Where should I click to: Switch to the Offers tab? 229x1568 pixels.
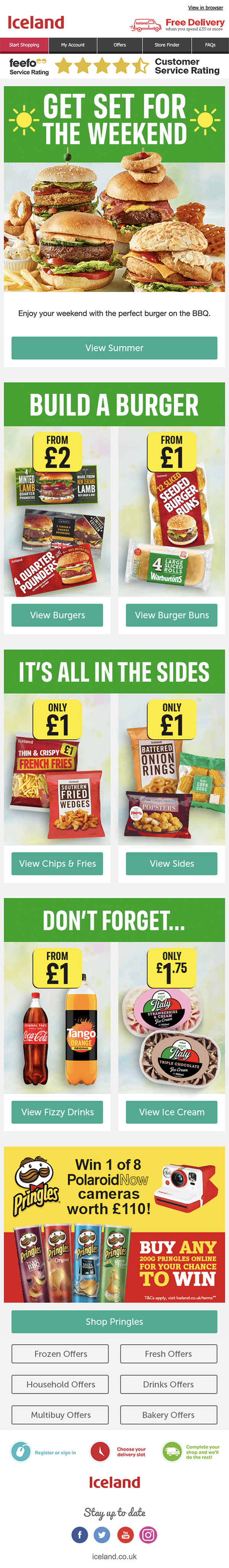click(120, 45)
